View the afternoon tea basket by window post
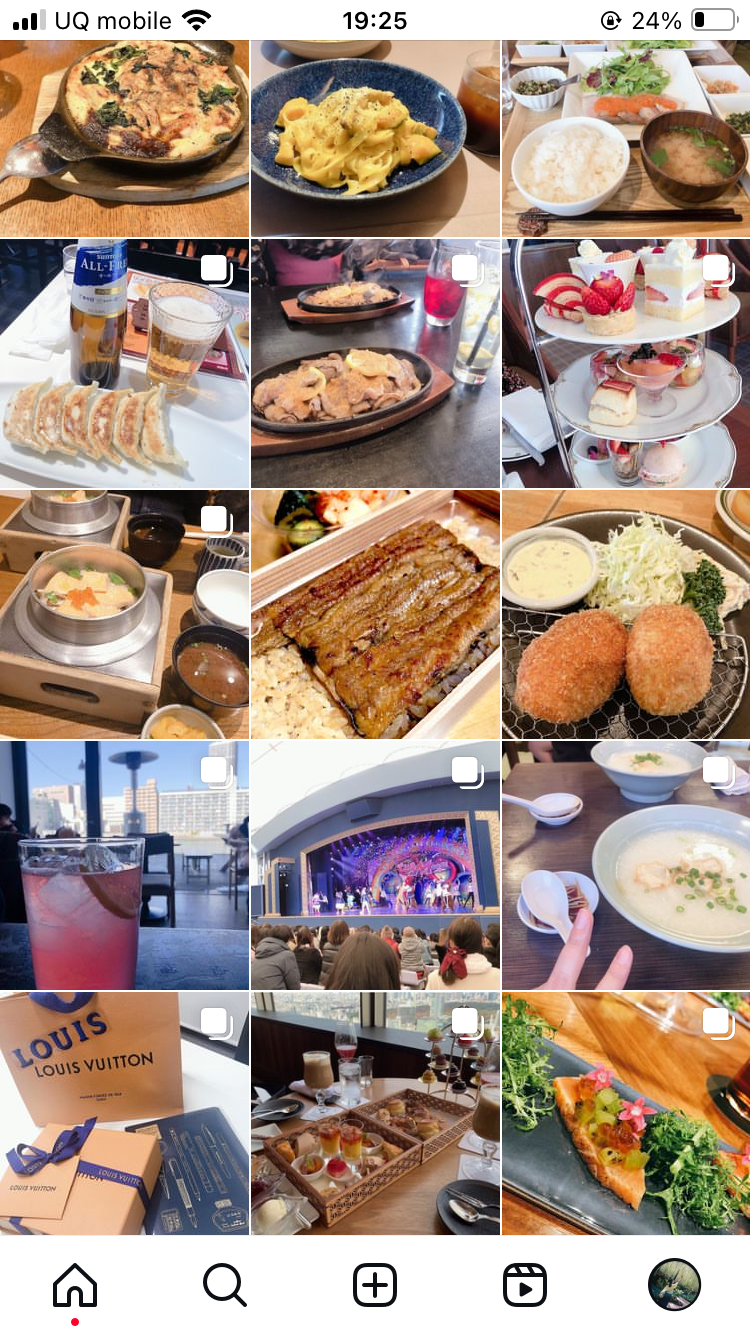Viewport: 750px width, 1334px height. (x=375, y=1113)
